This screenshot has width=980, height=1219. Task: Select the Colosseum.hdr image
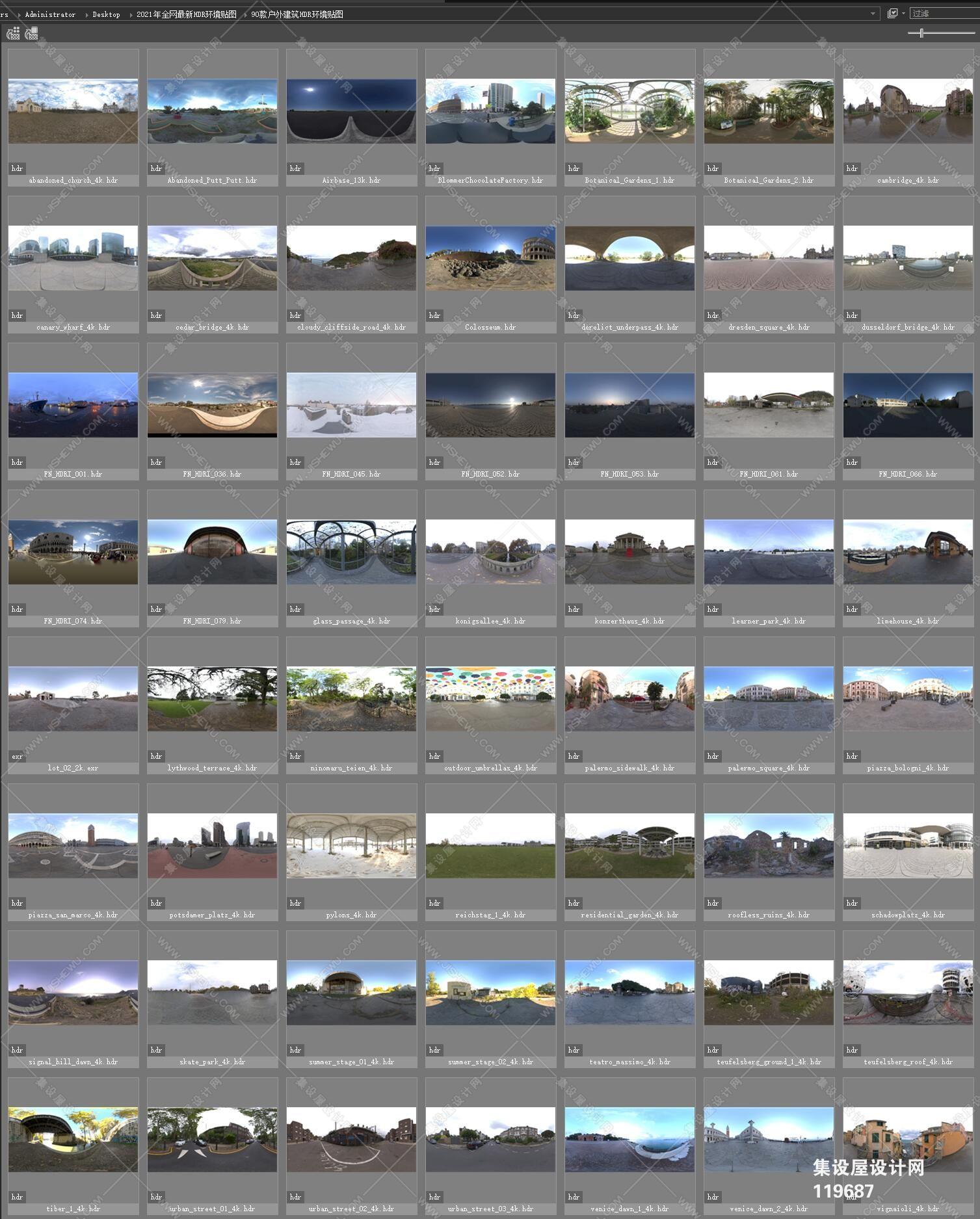click(x=490, y=258)
